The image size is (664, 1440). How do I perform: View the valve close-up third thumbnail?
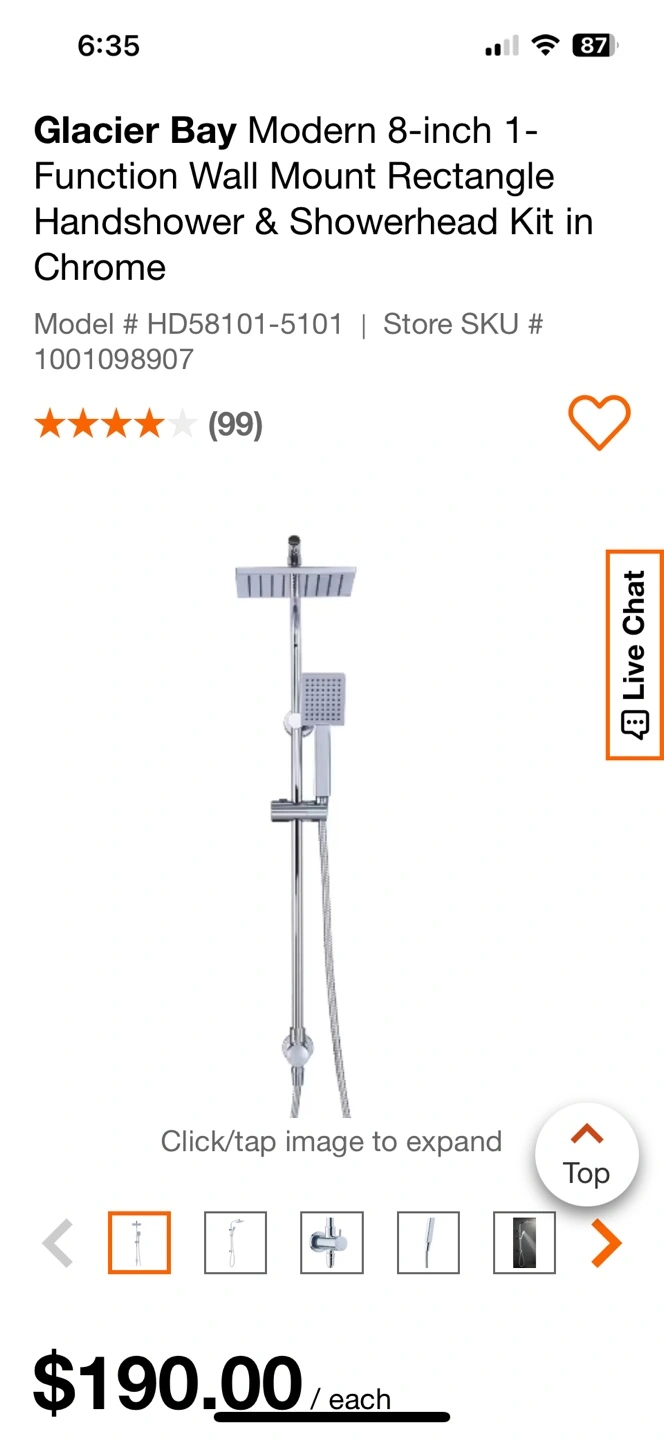332,1243
